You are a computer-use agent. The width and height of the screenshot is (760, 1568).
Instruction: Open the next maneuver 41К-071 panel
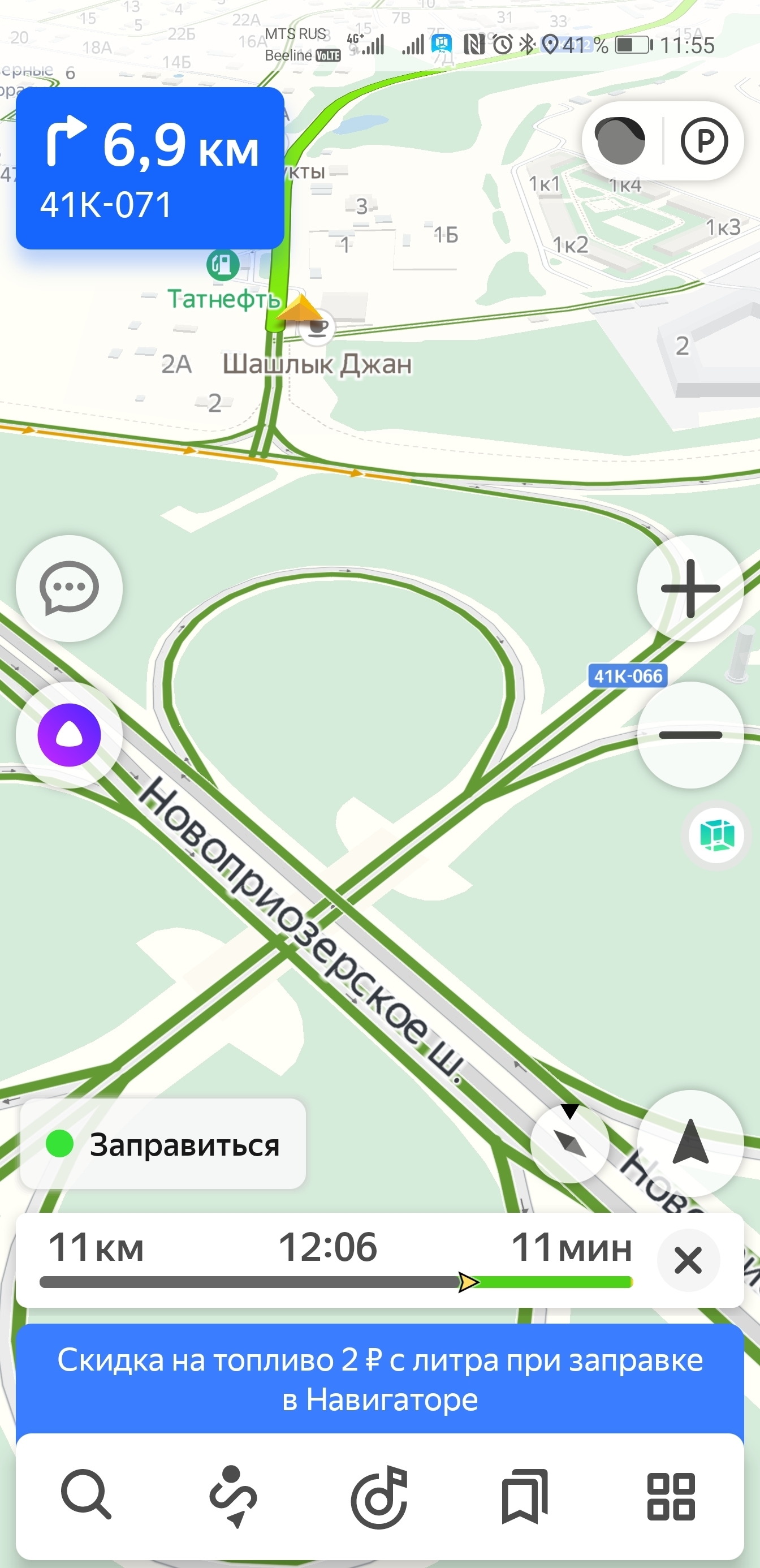(x=150, y=168)
